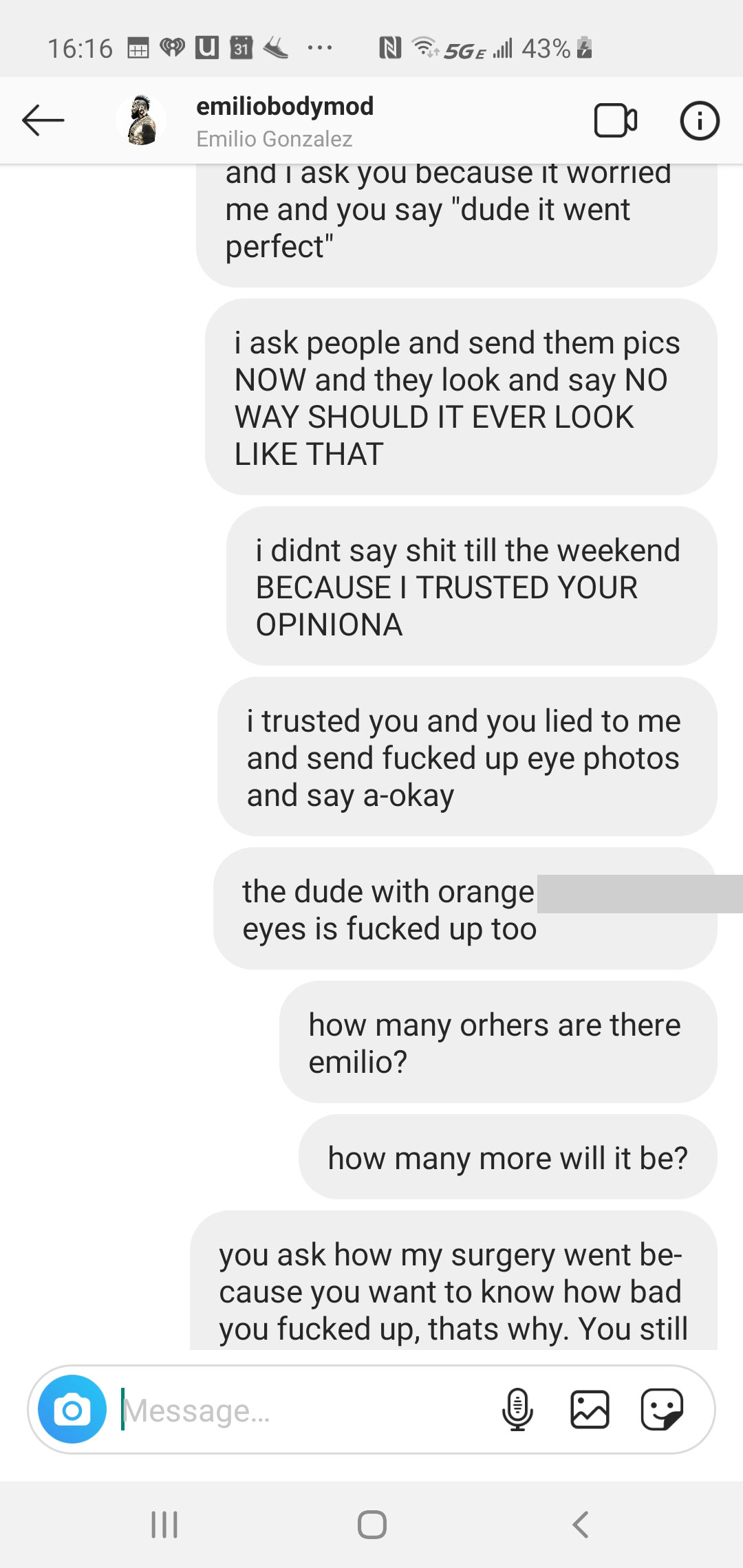Screen dimensions: 743x1568
Task: Start a video call with emiliobodymod
Action: [615, 121]
